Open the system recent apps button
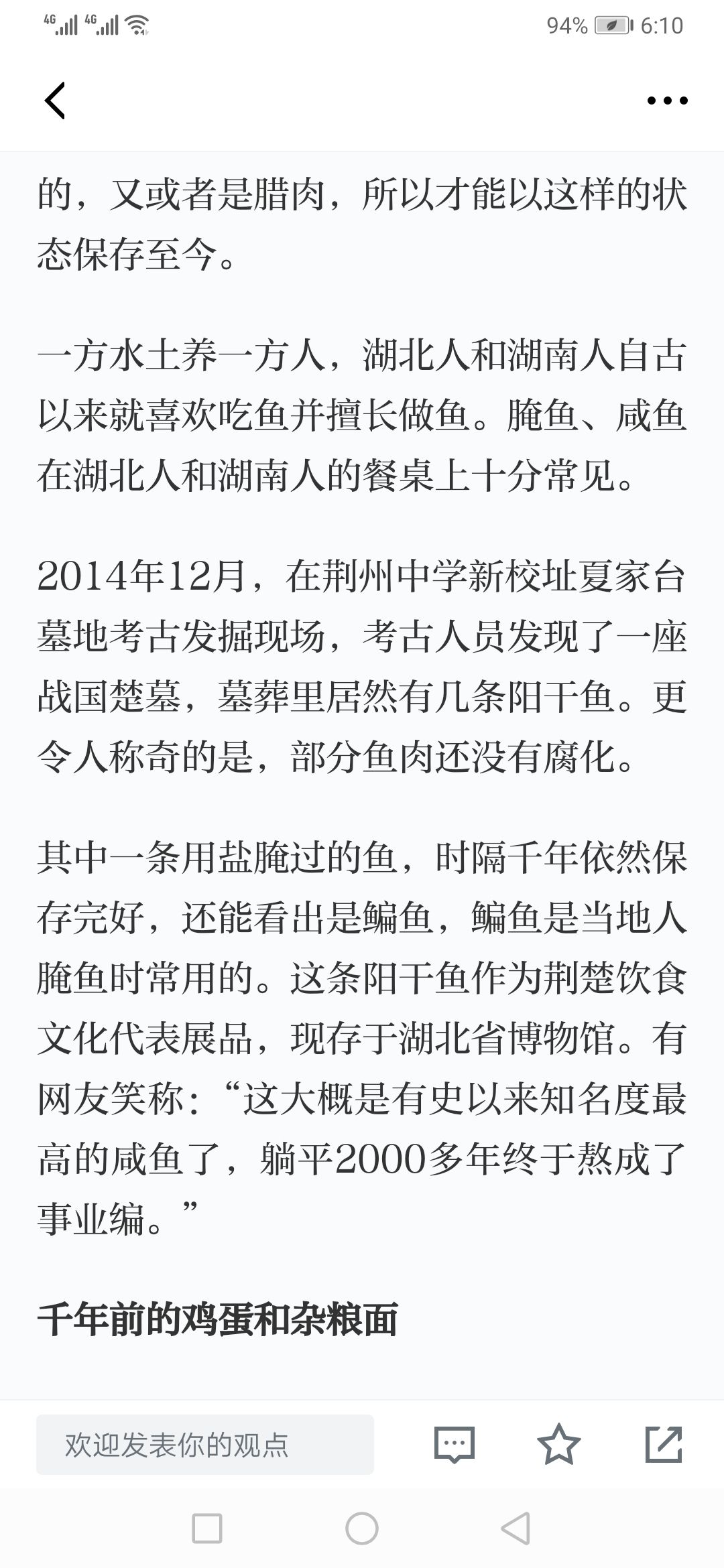The height and width of the screenshot is (1568, 724). pos(207,1528)
